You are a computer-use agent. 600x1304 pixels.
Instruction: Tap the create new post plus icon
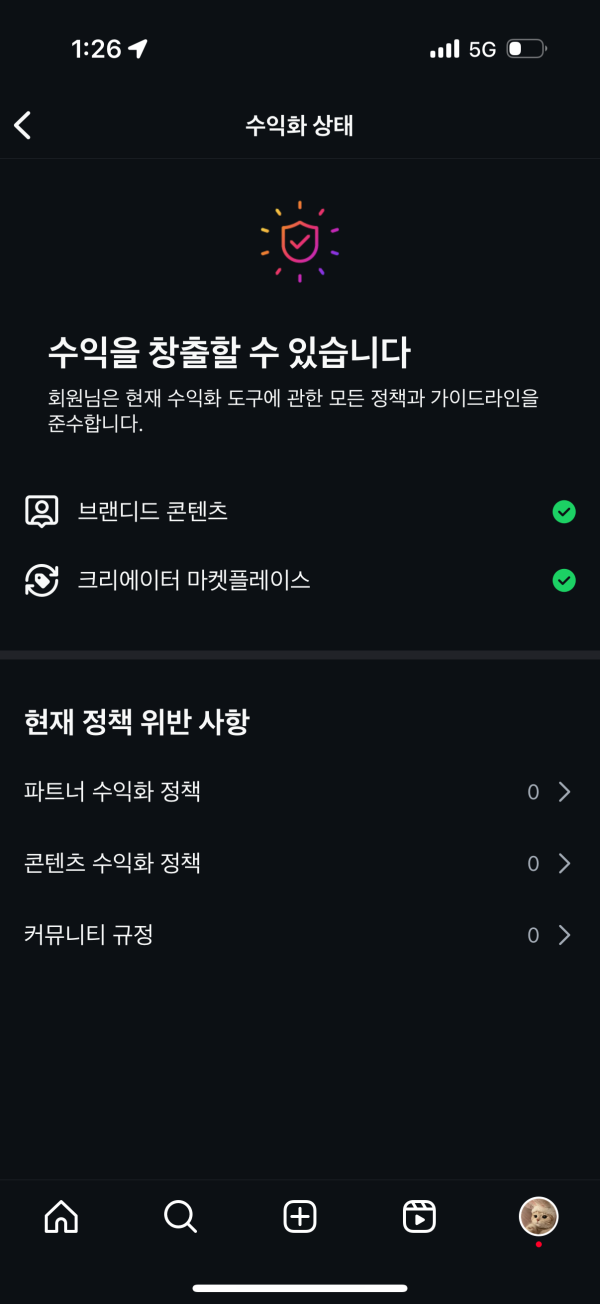pos(300,1216)
